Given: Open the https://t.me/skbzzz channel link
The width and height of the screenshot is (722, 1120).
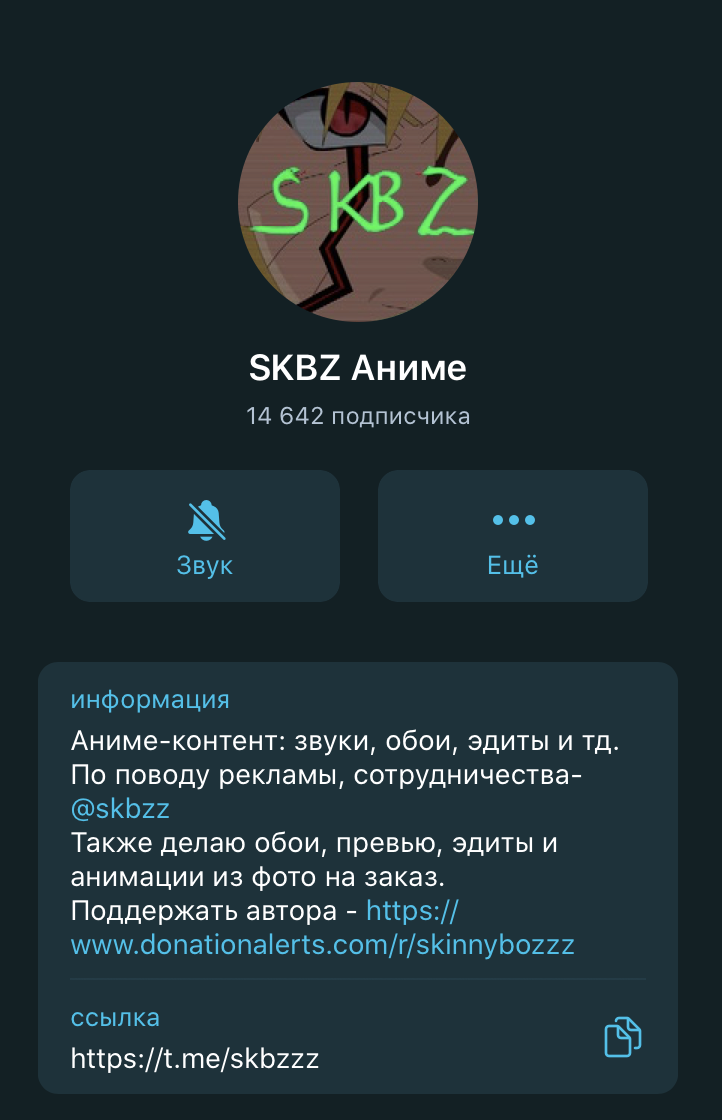Looking at the screenshot, I should (x=194, y=1057).
